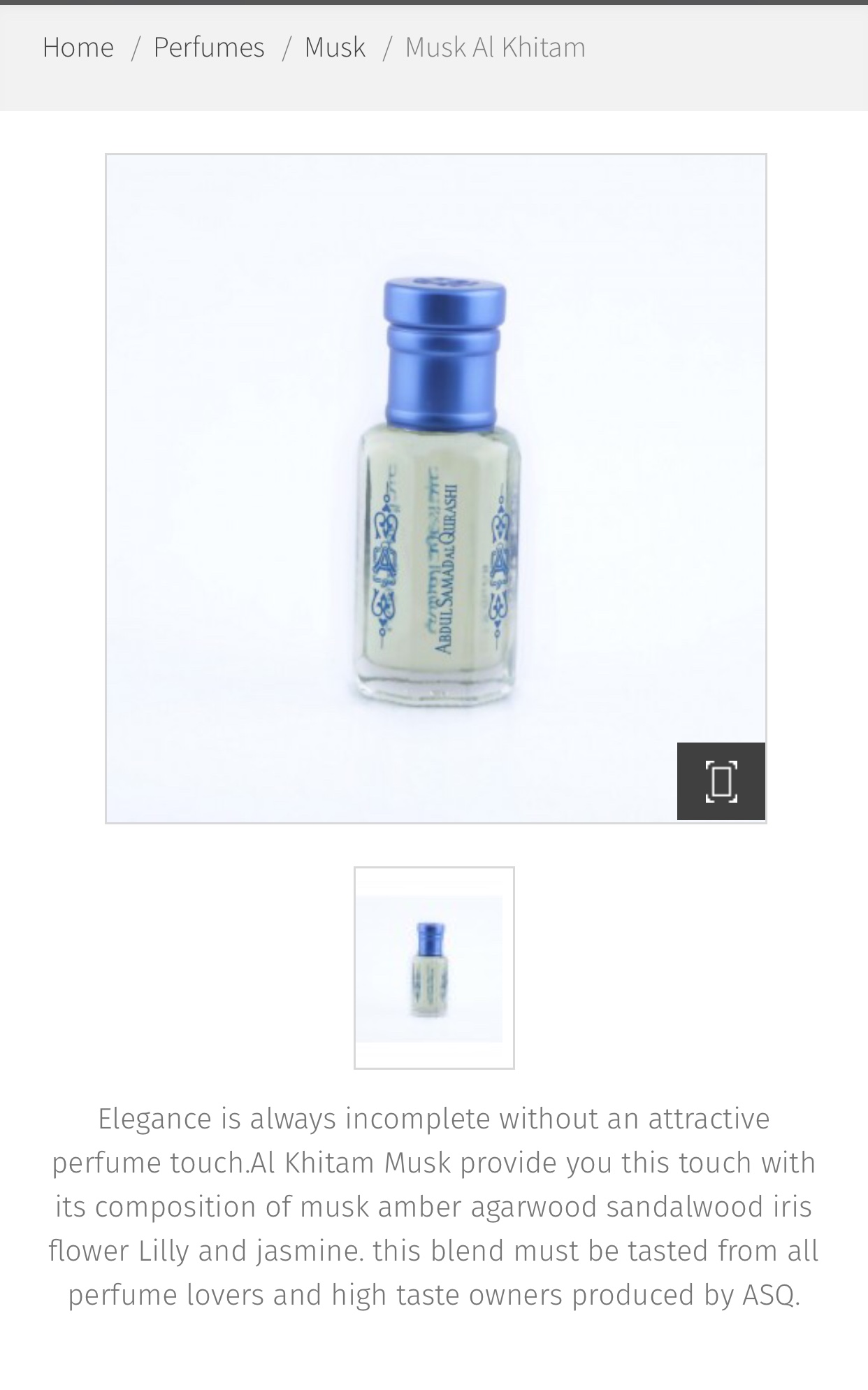The height and width of the screenshot is (1390, 868).
Task: Open the Perfumes breadcrumb link
Action: (209, 48)
